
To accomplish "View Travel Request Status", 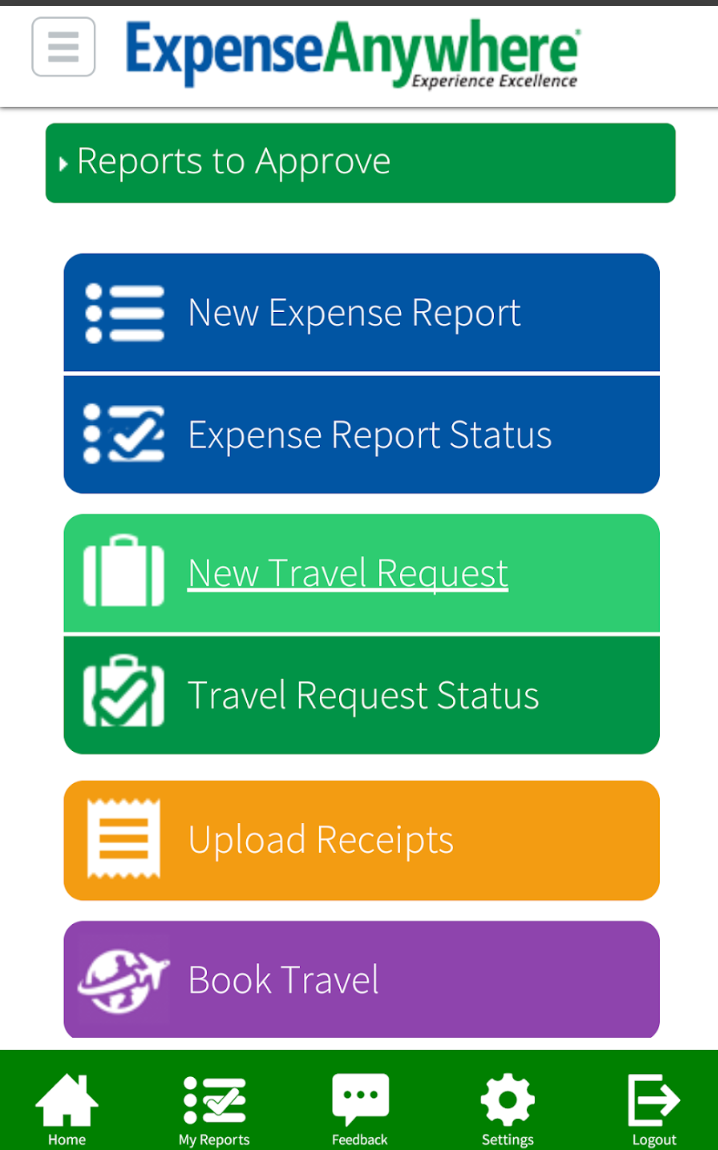I will click(361, 696).
